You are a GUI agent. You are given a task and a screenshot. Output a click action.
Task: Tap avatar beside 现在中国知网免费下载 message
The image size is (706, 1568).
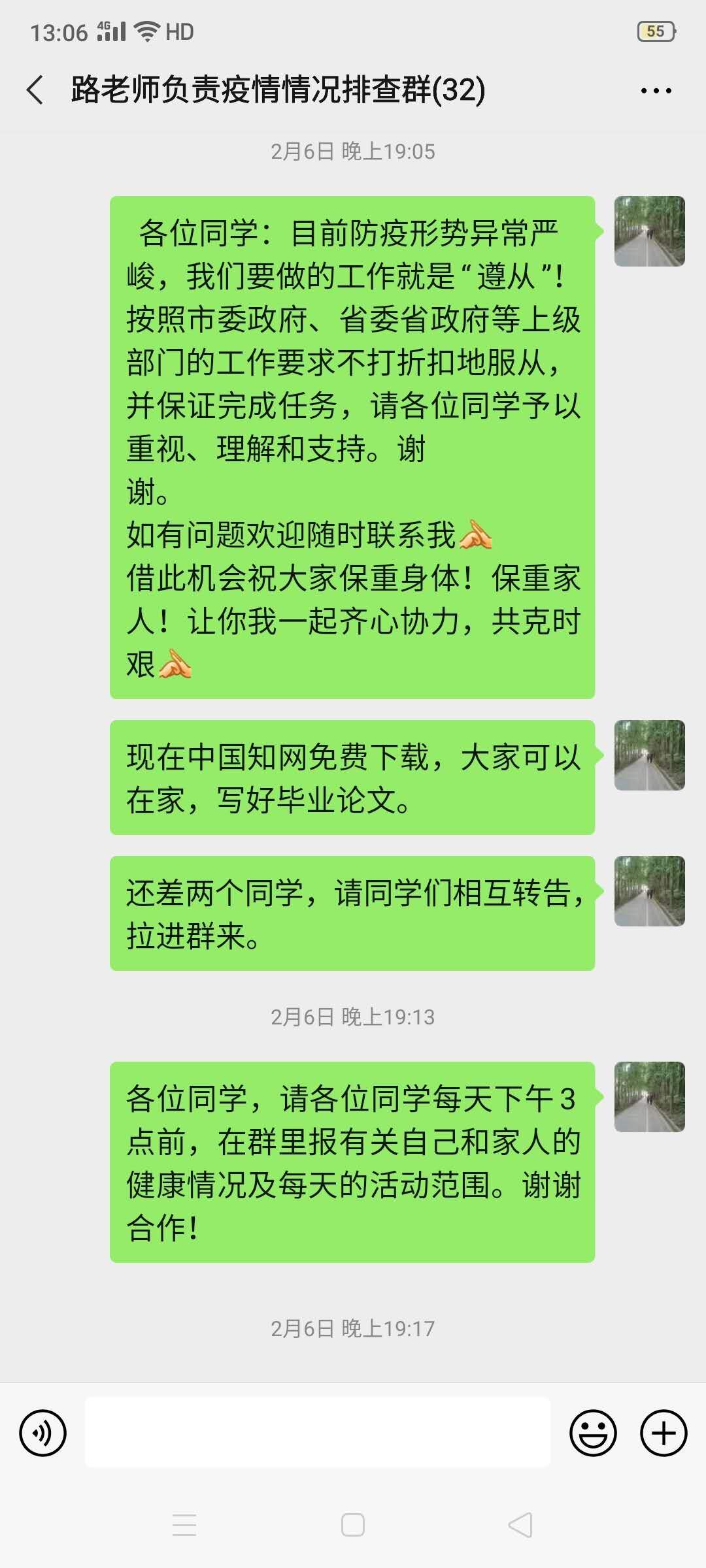click(649, 755)
